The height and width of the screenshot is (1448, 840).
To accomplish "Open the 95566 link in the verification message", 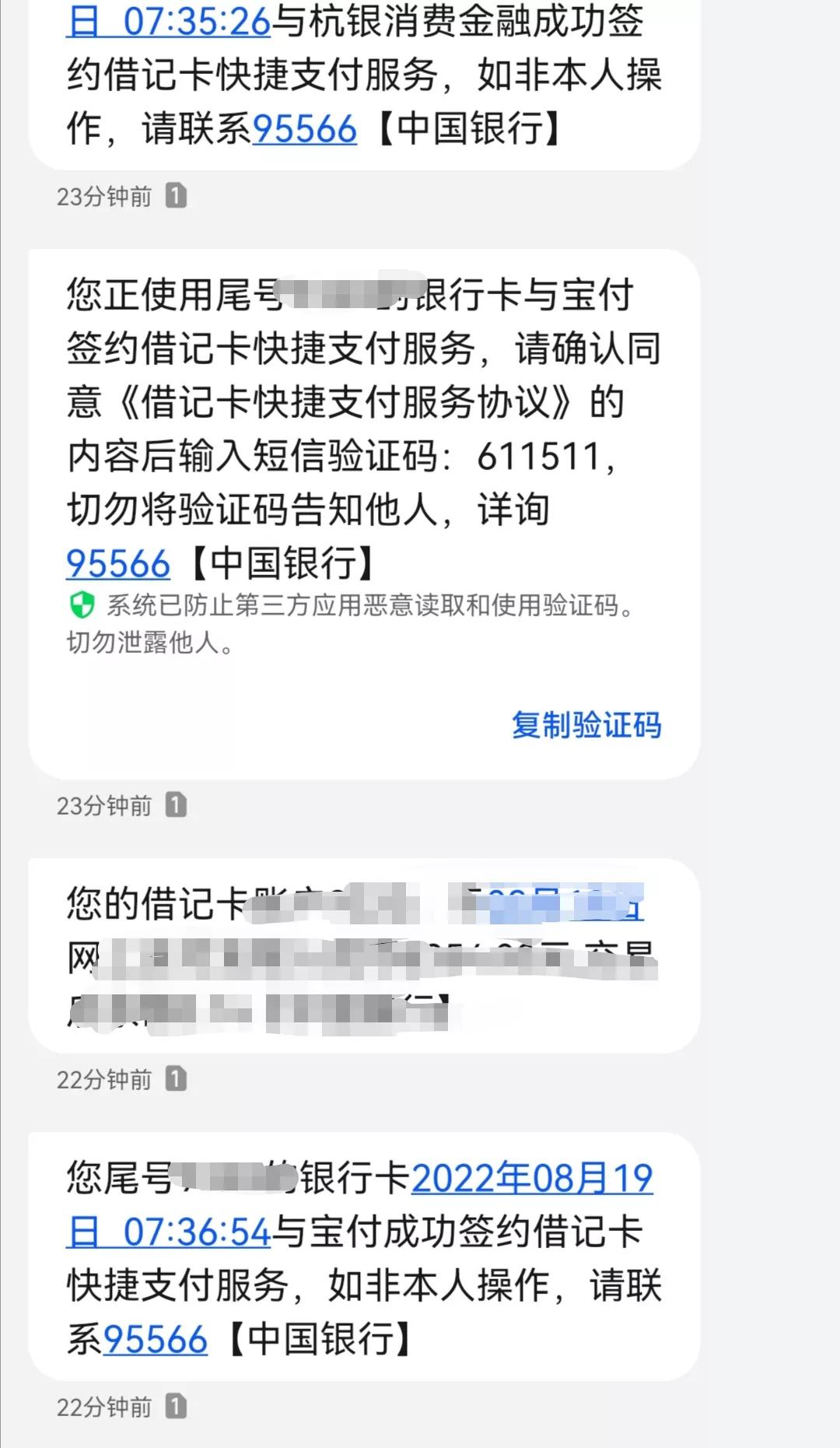I will 117,563.
